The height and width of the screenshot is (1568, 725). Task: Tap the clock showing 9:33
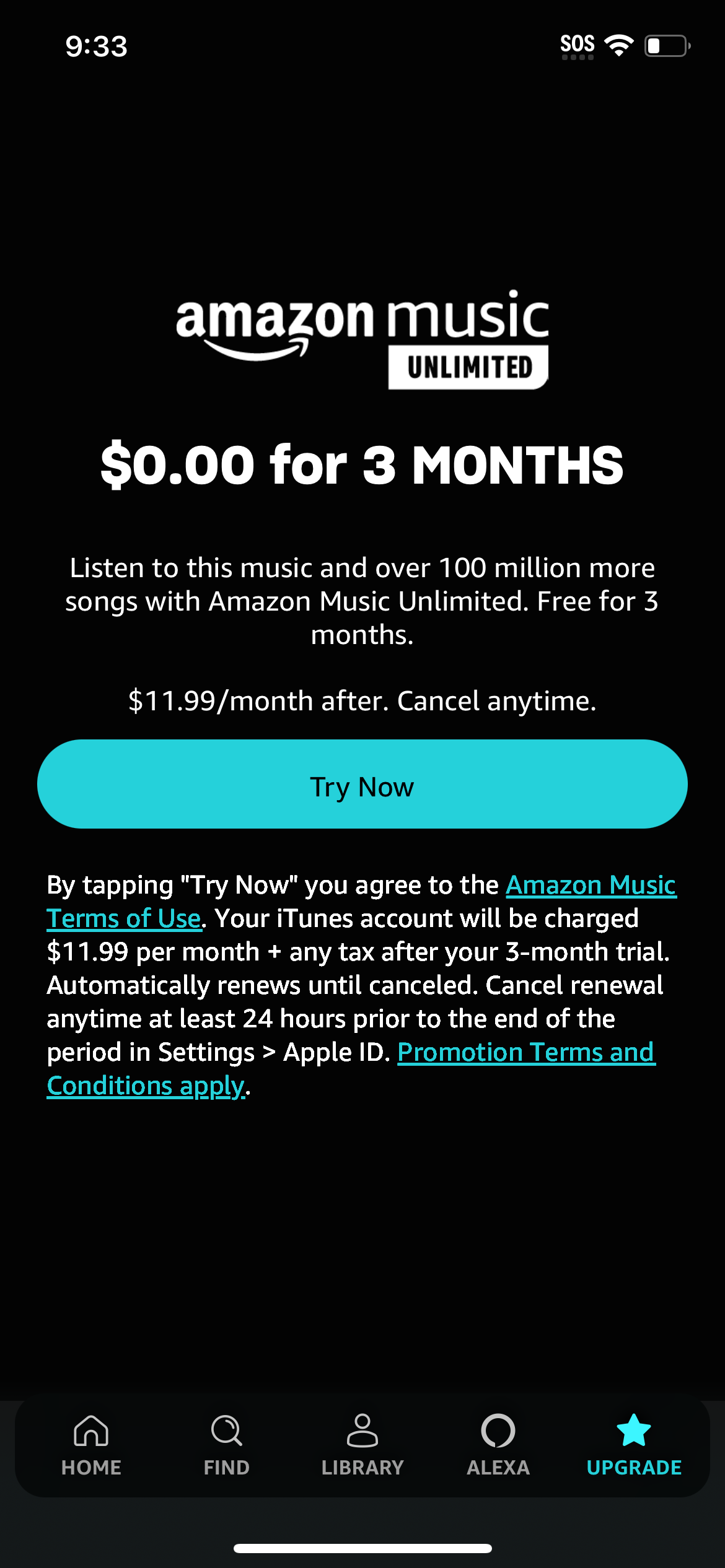tap(95, 45)
